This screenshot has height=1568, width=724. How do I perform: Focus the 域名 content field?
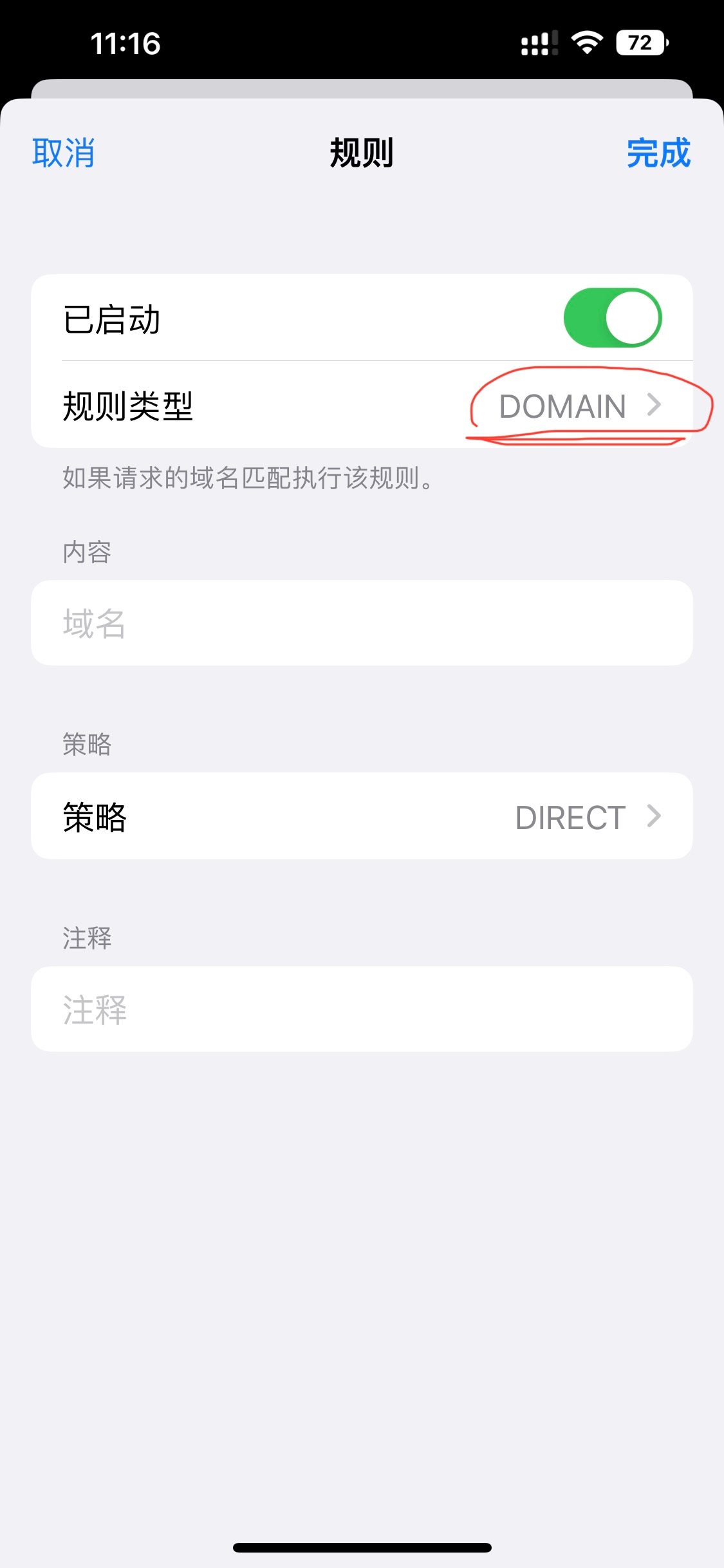point(362,623)
